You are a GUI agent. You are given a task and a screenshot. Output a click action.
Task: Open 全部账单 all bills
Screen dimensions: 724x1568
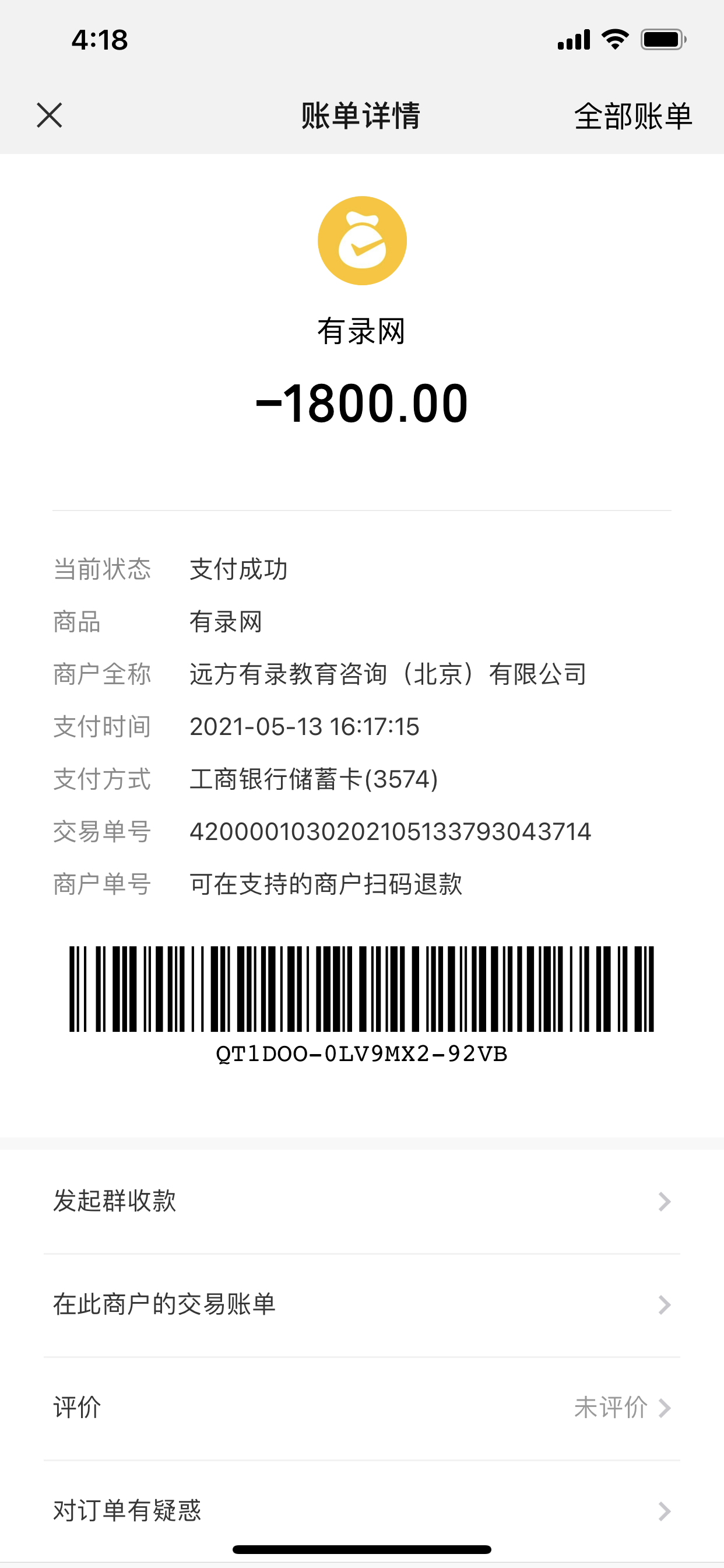[x=632, y=116]
